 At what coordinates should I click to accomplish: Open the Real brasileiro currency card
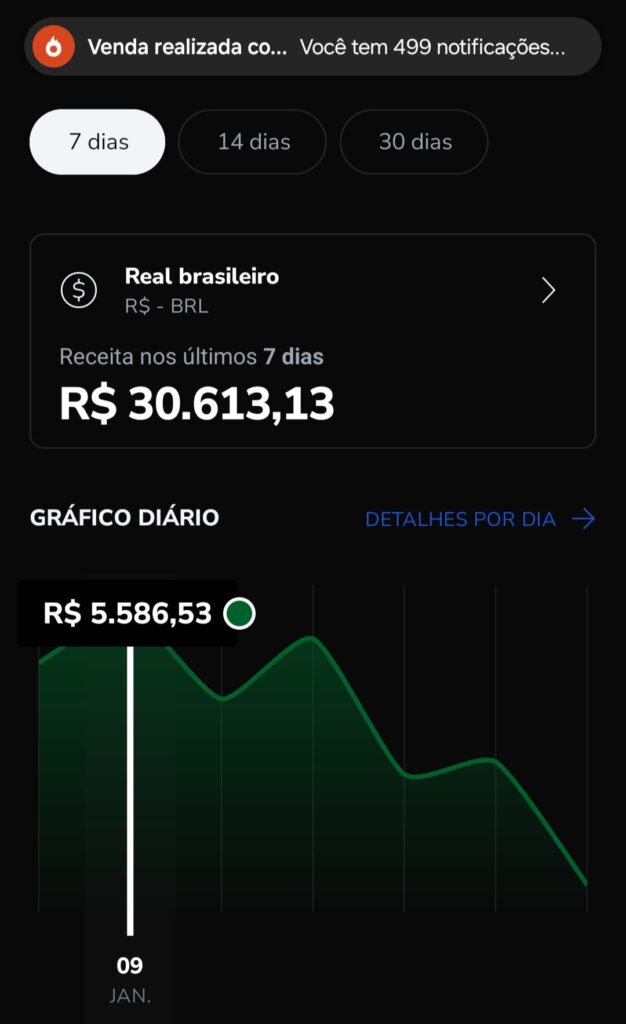[x=313, y=340]
